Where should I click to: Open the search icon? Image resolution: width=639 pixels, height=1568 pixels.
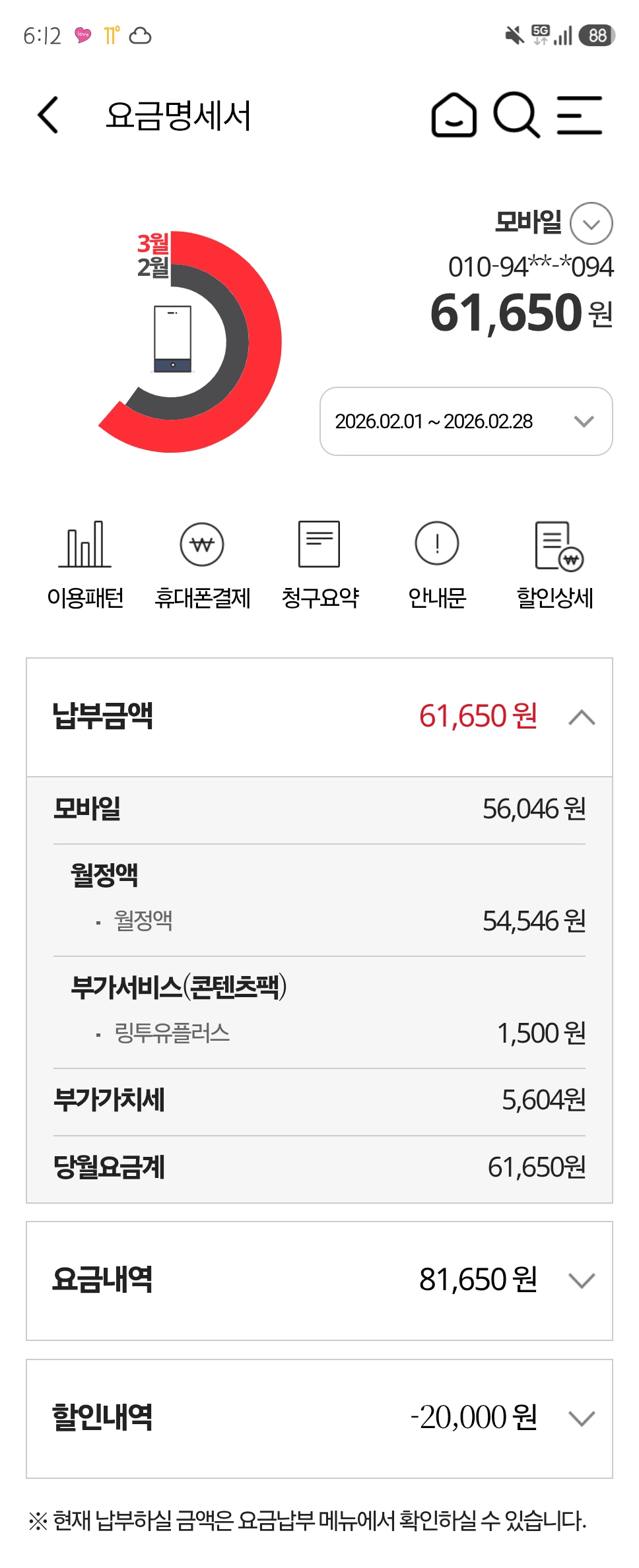[x=516, y=115]
